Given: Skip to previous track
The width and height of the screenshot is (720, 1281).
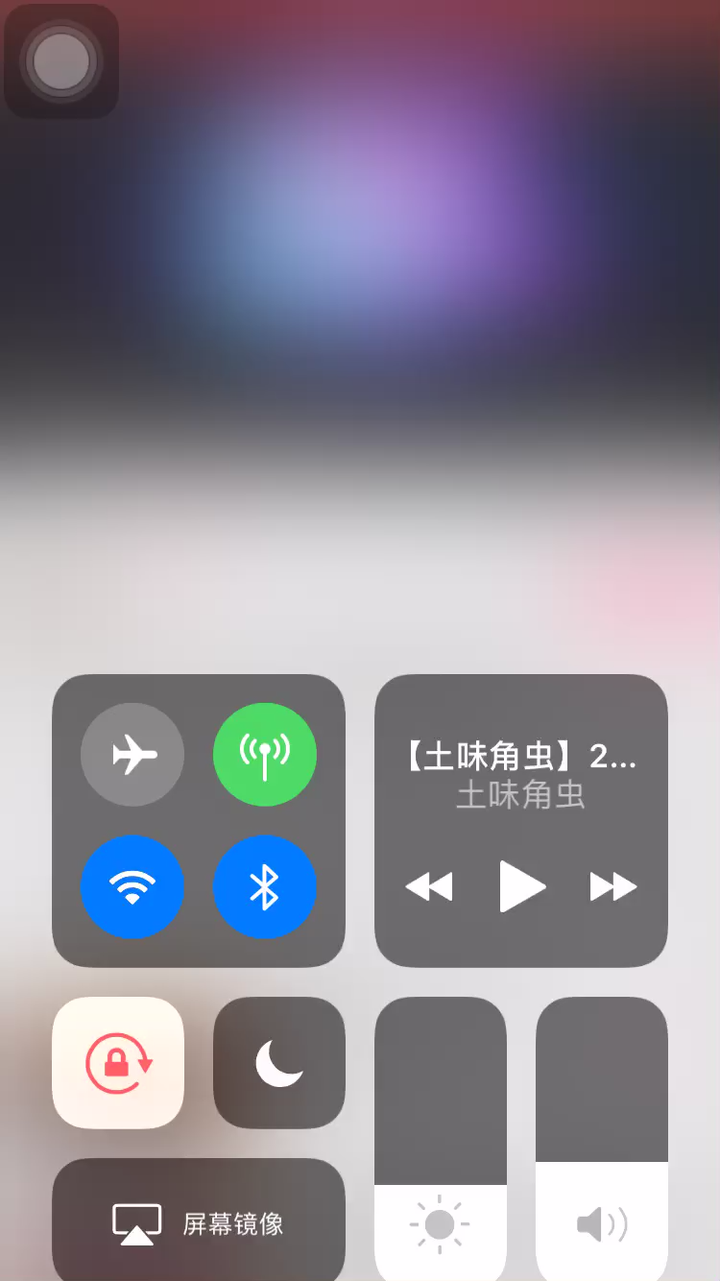Looking at the screenshot, I should coord(429,886).
